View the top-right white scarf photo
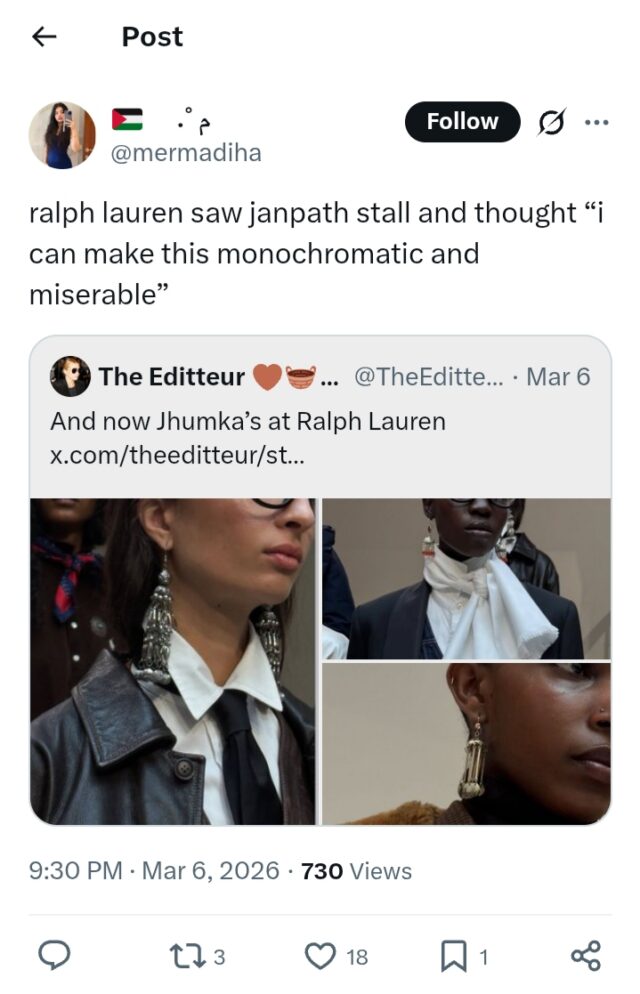The image size is (640, 994). (465, 578)
